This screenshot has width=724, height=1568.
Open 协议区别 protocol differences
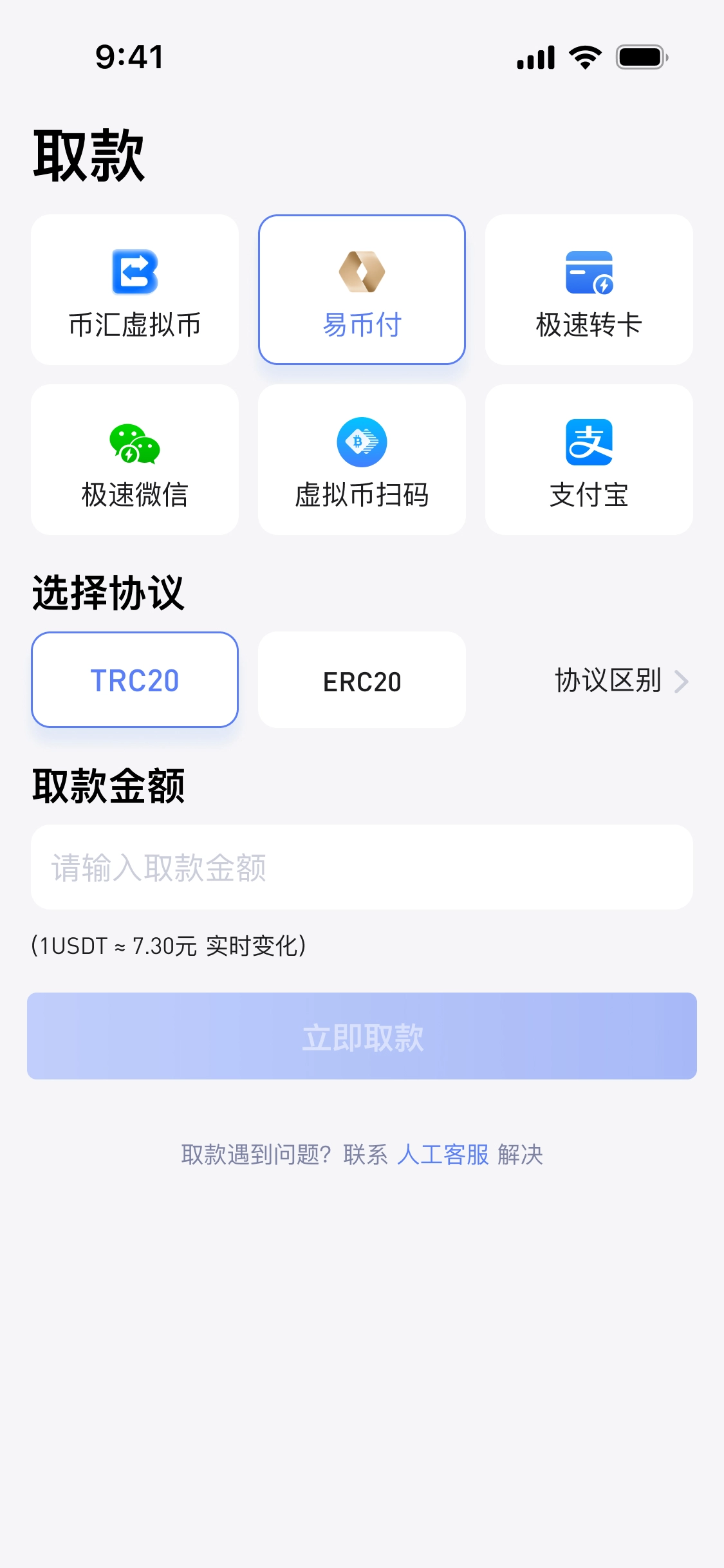pos(620,680)
